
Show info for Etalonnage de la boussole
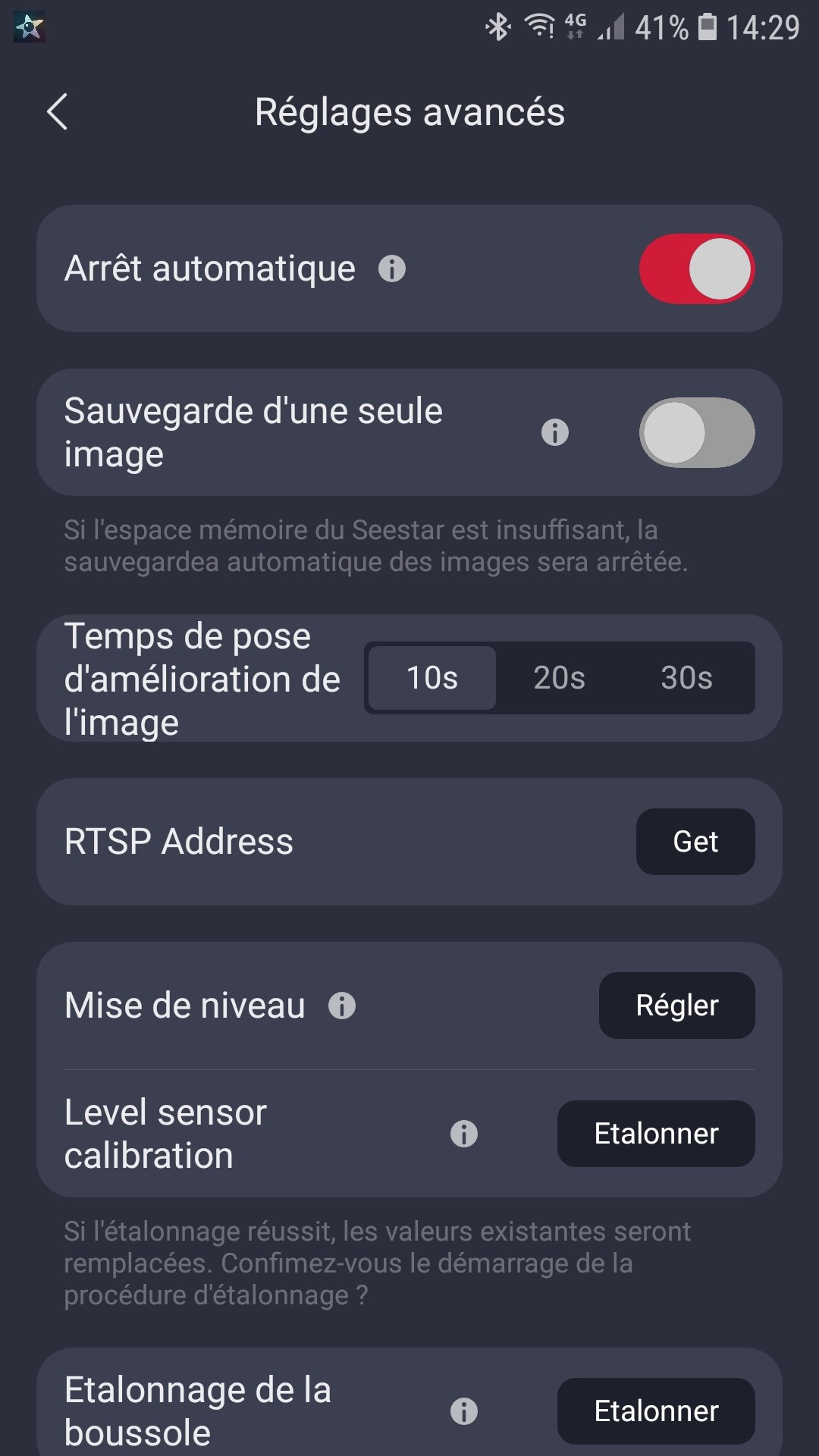(464, 1411)
